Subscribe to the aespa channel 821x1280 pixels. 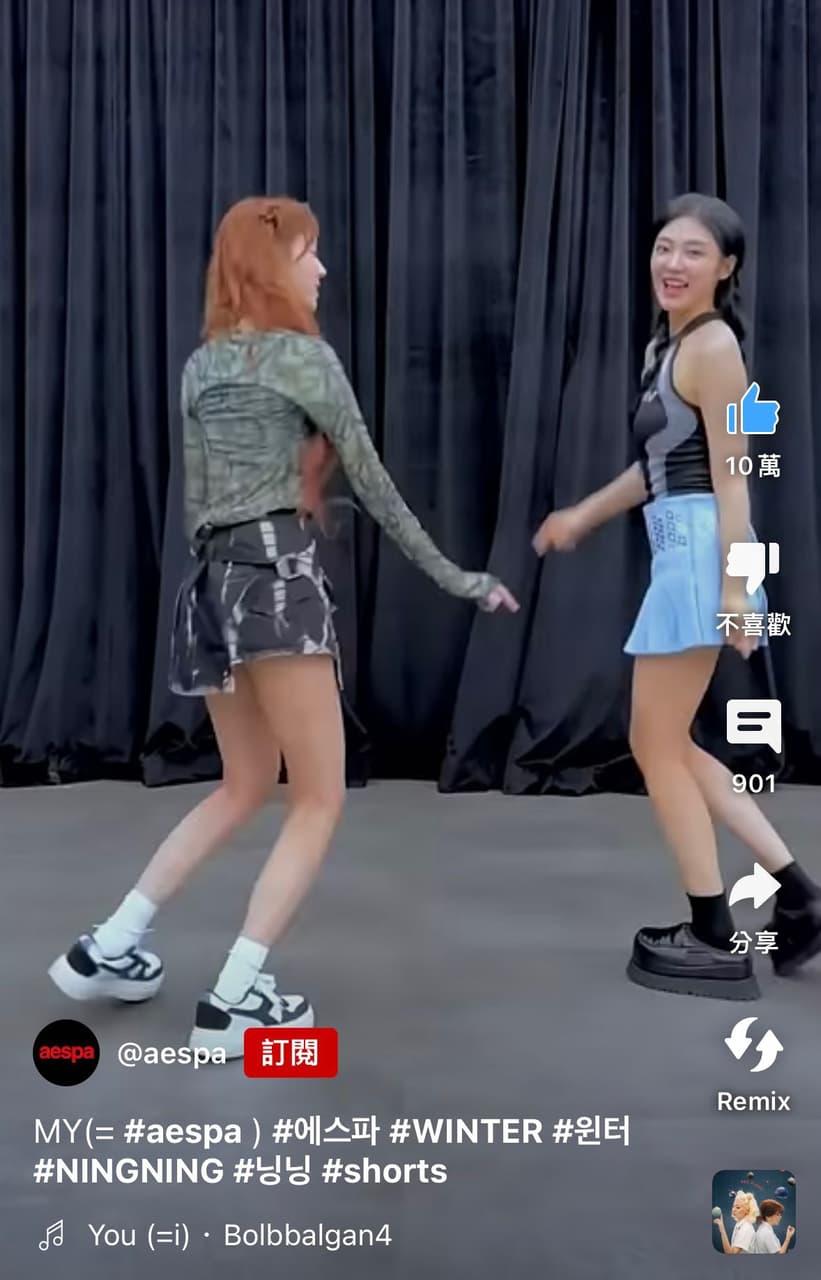tap(290, 1053)
